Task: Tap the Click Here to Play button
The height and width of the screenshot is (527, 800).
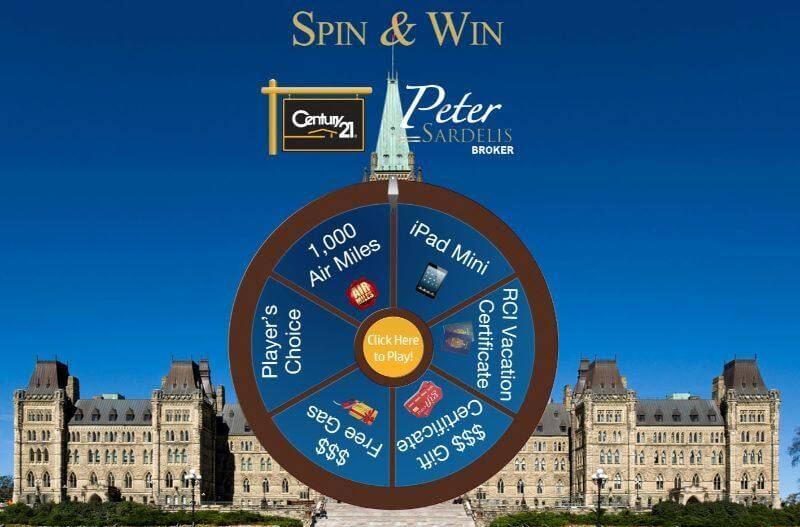Action: pyautogui.click(x=391, y=348)
